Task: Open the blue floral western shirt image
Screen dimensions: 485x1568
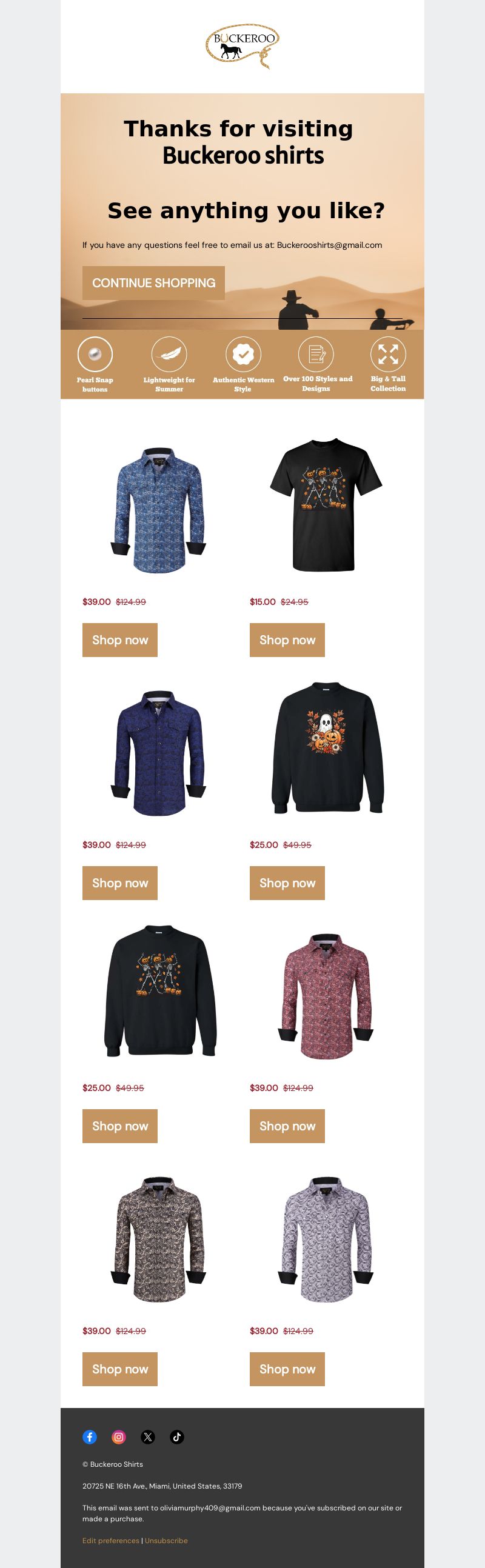Action: tap(159, 510)
